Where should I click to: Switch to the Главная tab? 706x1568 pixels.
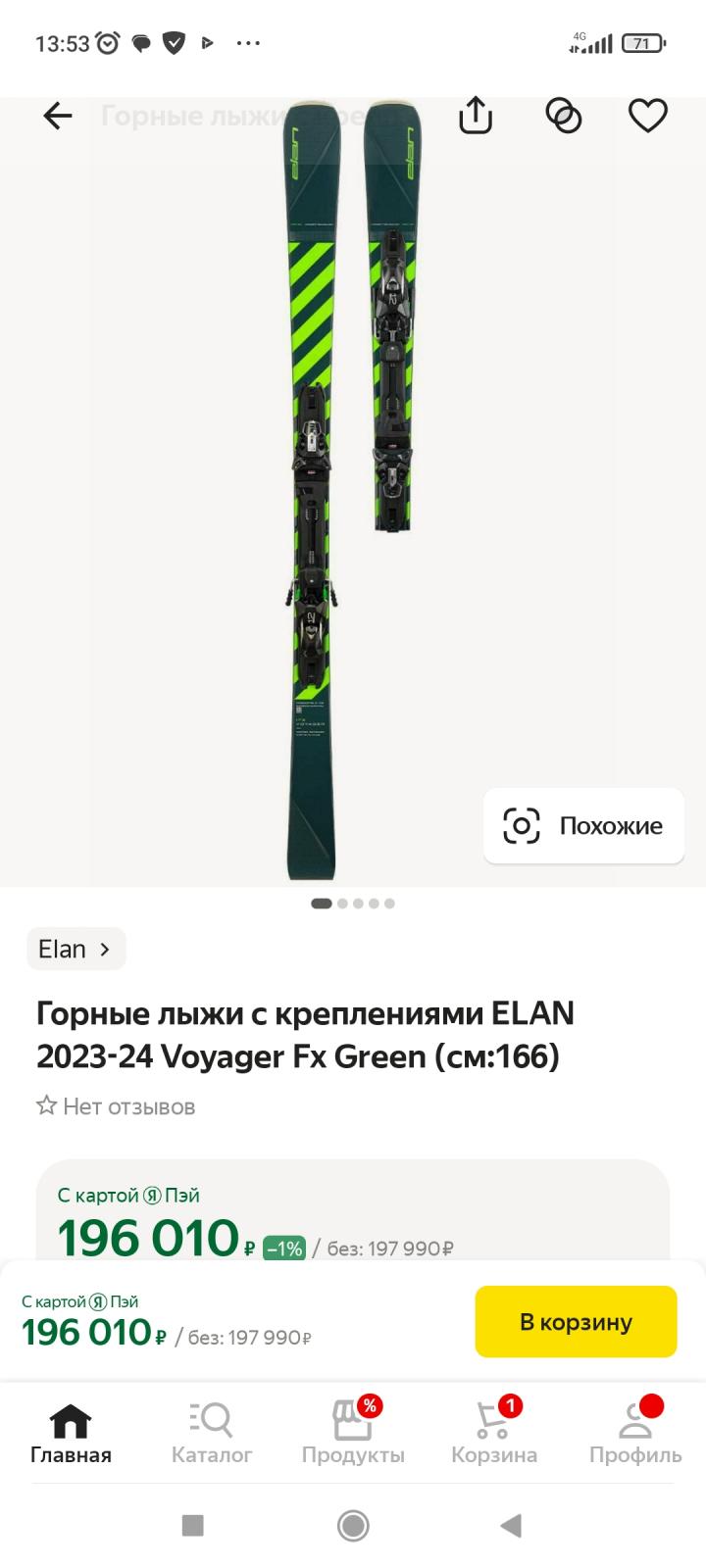(x=71, y=1434)
